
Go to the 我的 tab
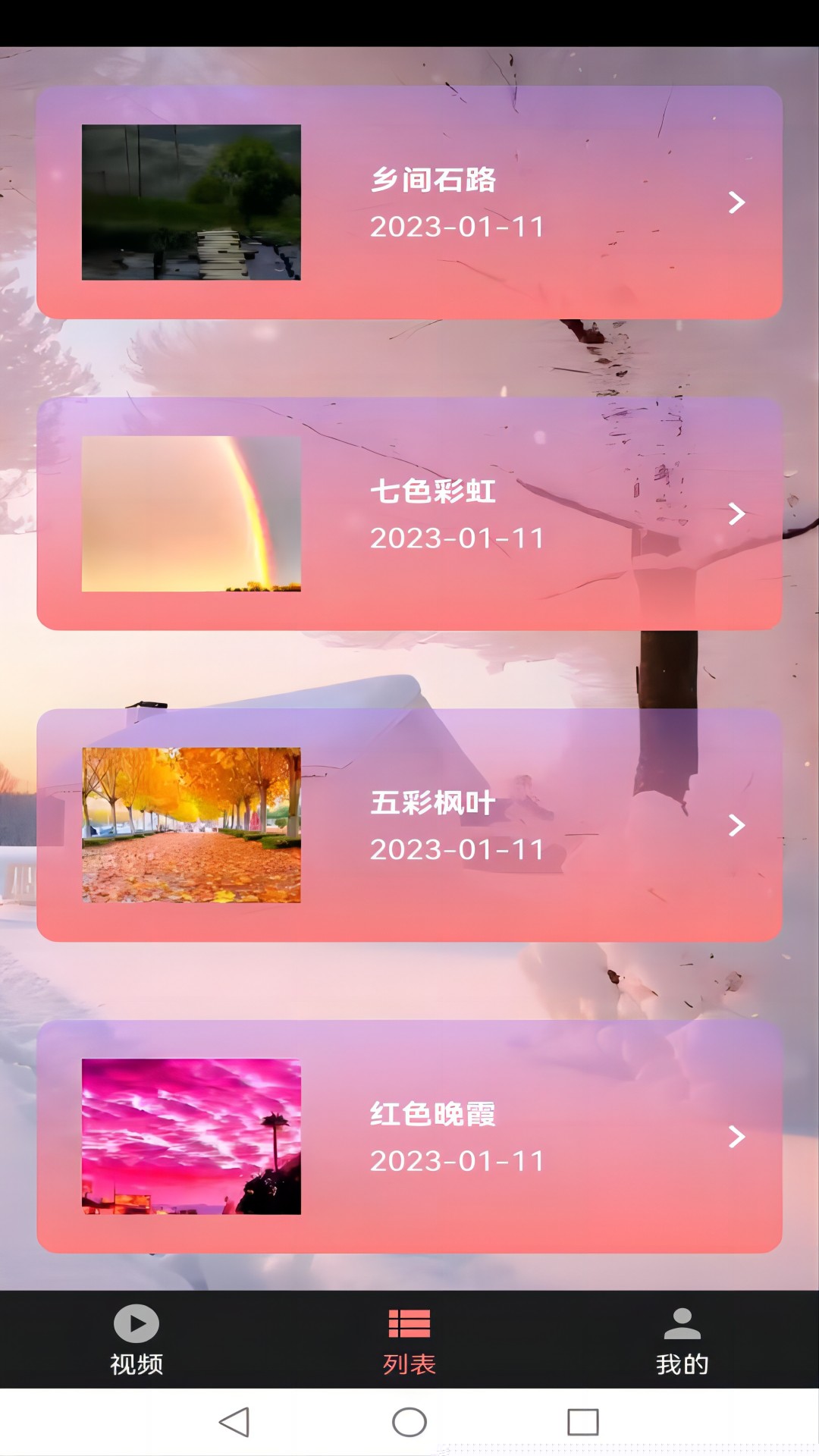(x=682, y=1340)
